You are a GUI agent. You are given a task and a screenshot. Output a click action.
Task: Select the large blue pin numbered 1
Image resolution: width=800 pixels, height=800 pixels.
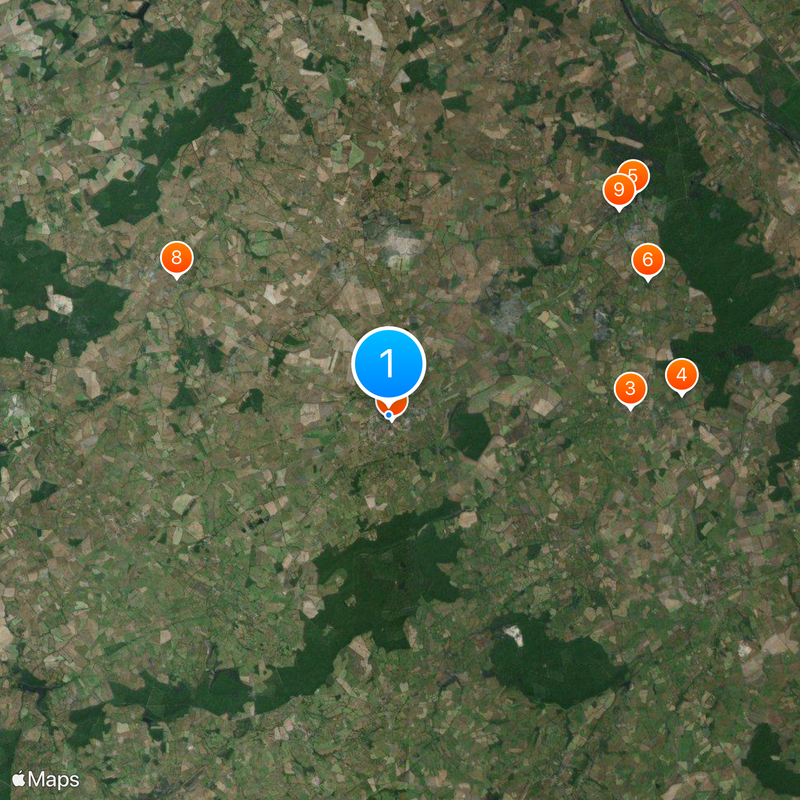pyautogui.click(x=389, y=363)
